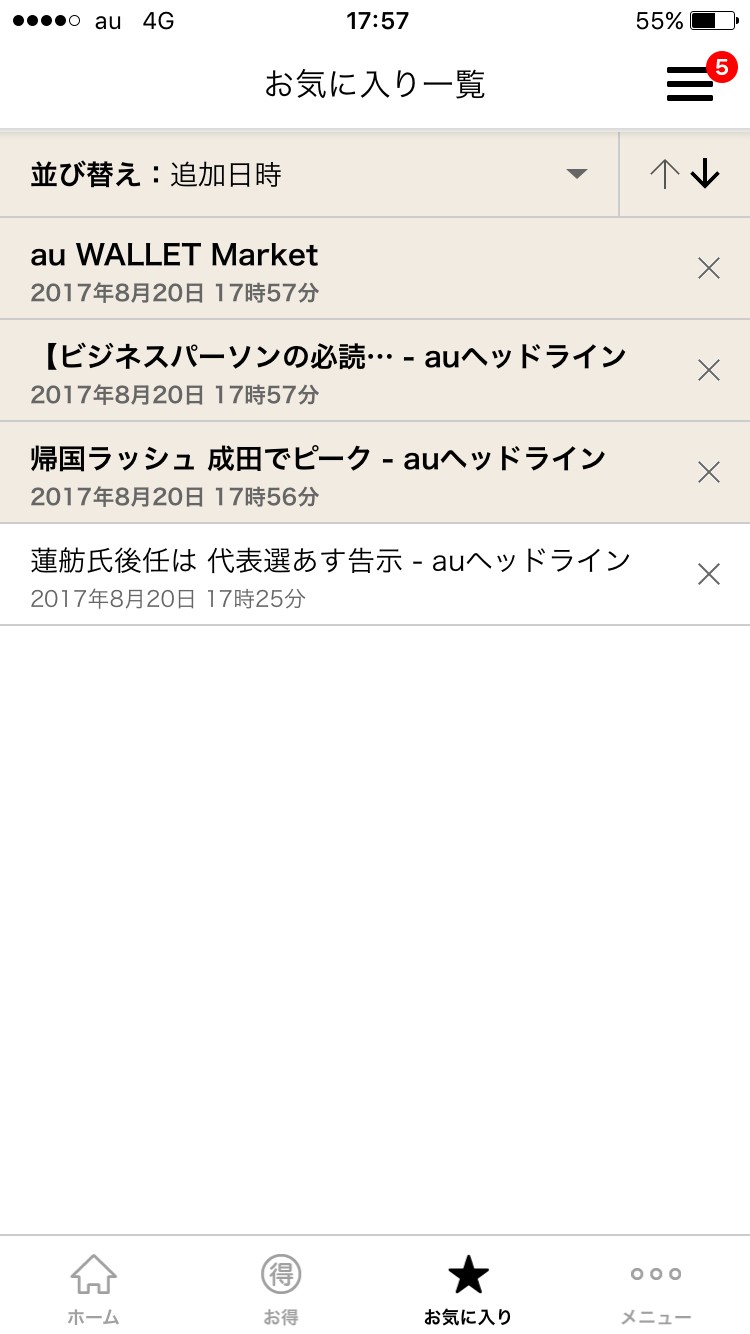Remove 帰国ラッシュ 成田でピーク from favorites
Image resolution: width=750 pixels, height=1334 pixels.
point(708,472)
